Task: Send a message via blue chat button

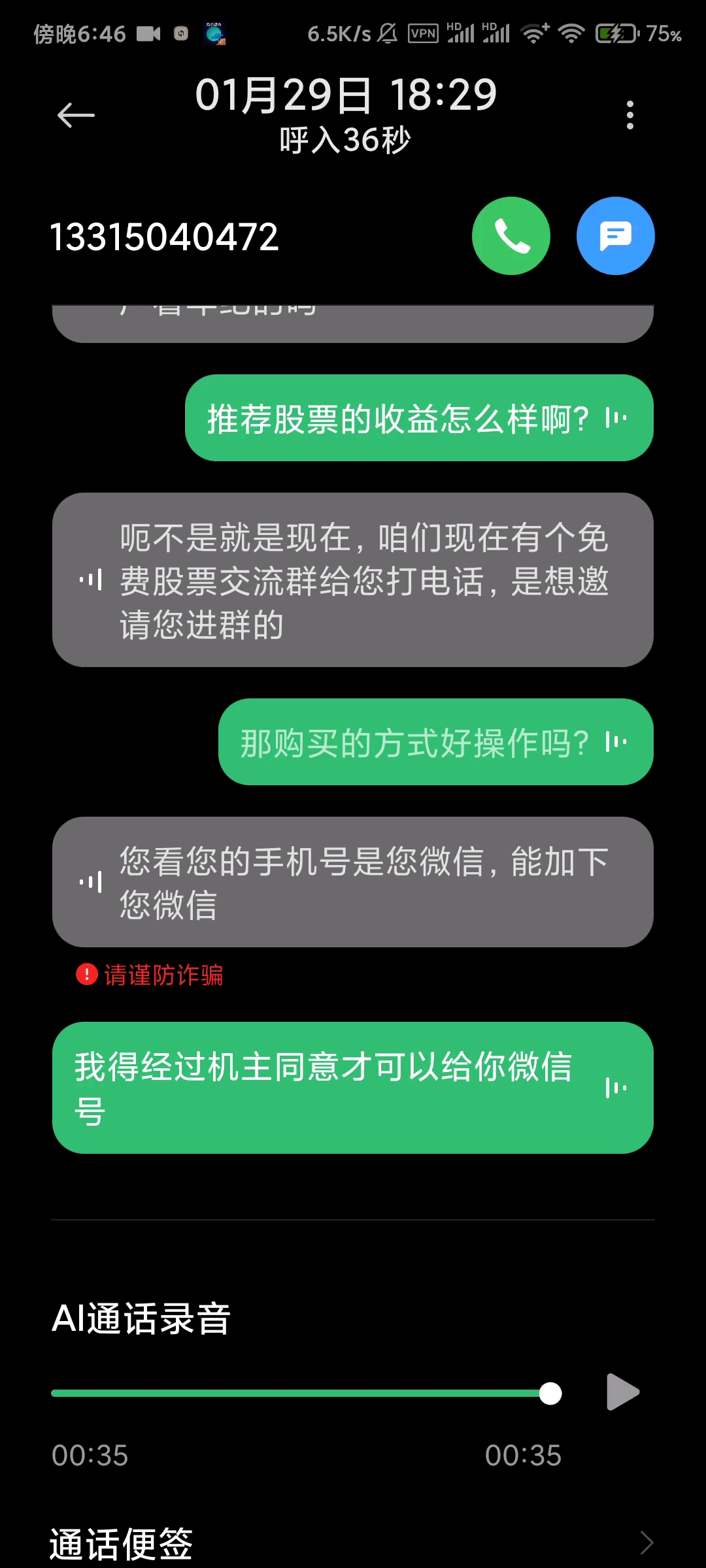Action: (x=615, y=236)
